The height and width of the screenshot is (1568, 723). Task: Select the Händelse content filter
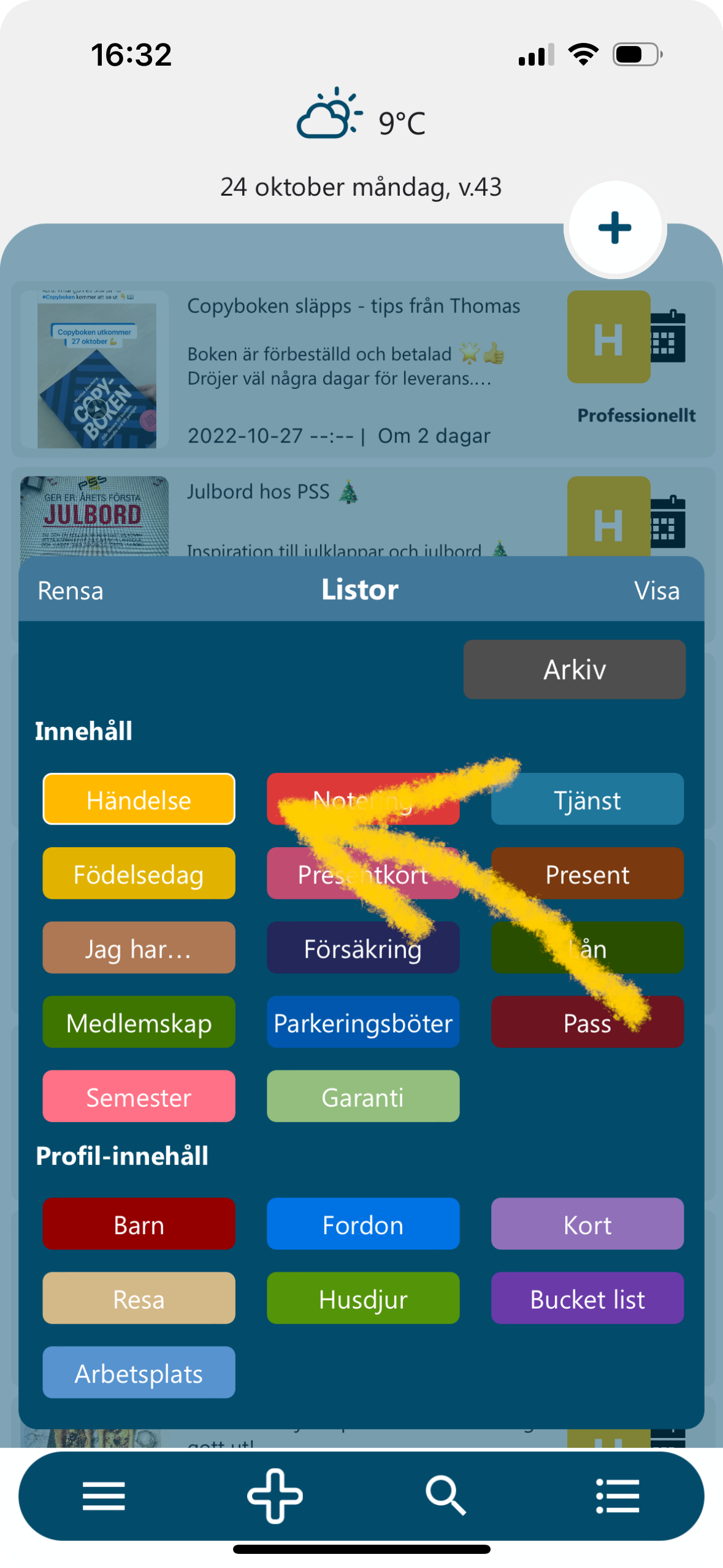[139, 799]
